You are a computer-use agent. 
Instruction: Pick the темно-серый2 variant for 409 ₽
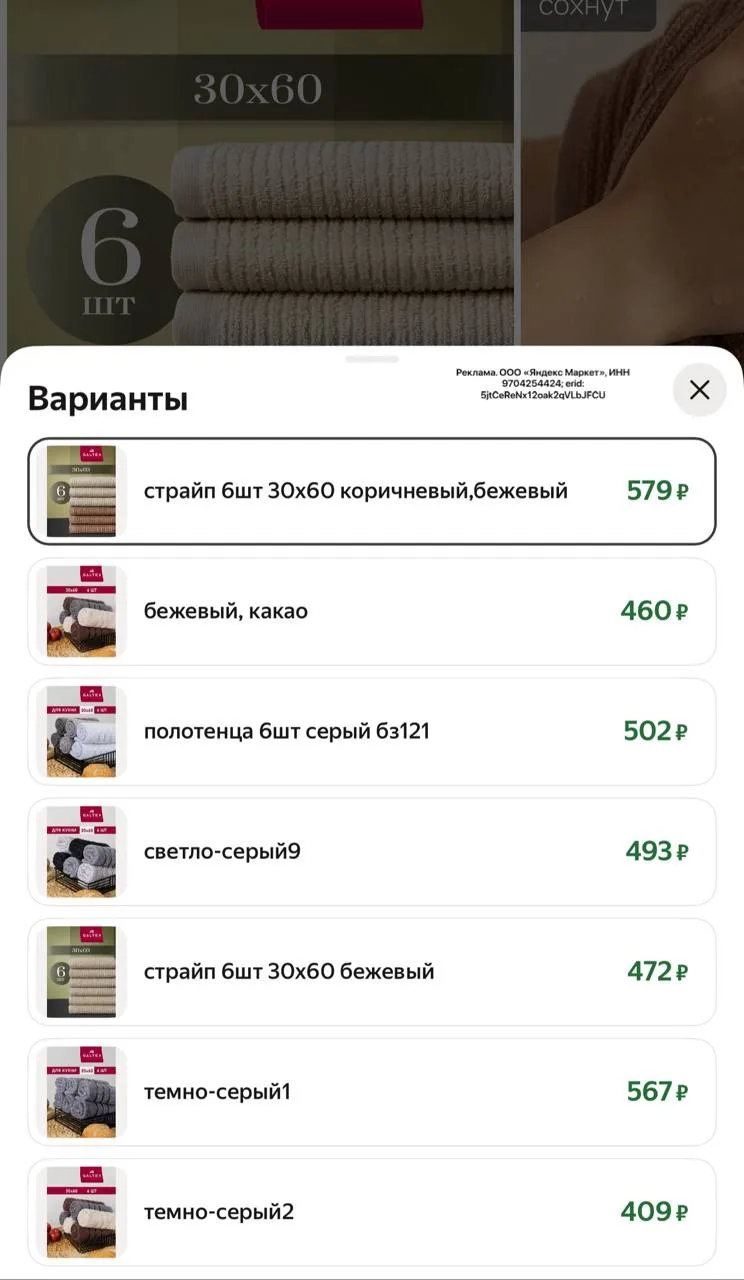click(372, 1212)
